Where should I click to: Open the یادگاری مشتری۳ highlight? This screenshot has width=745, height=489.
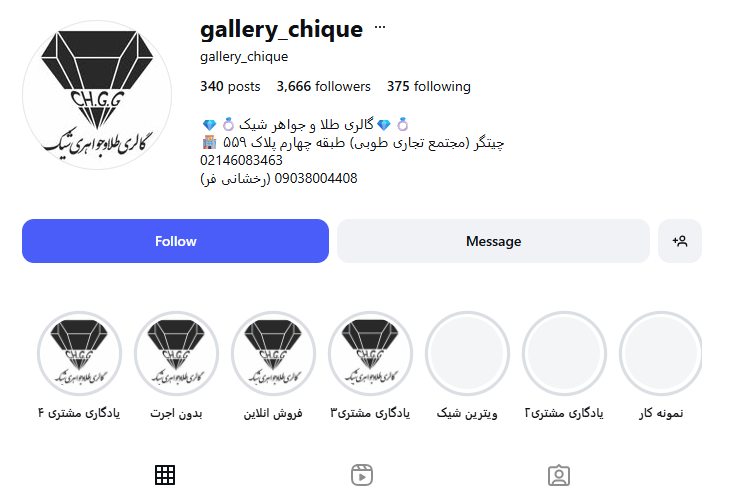pos(370,354)
